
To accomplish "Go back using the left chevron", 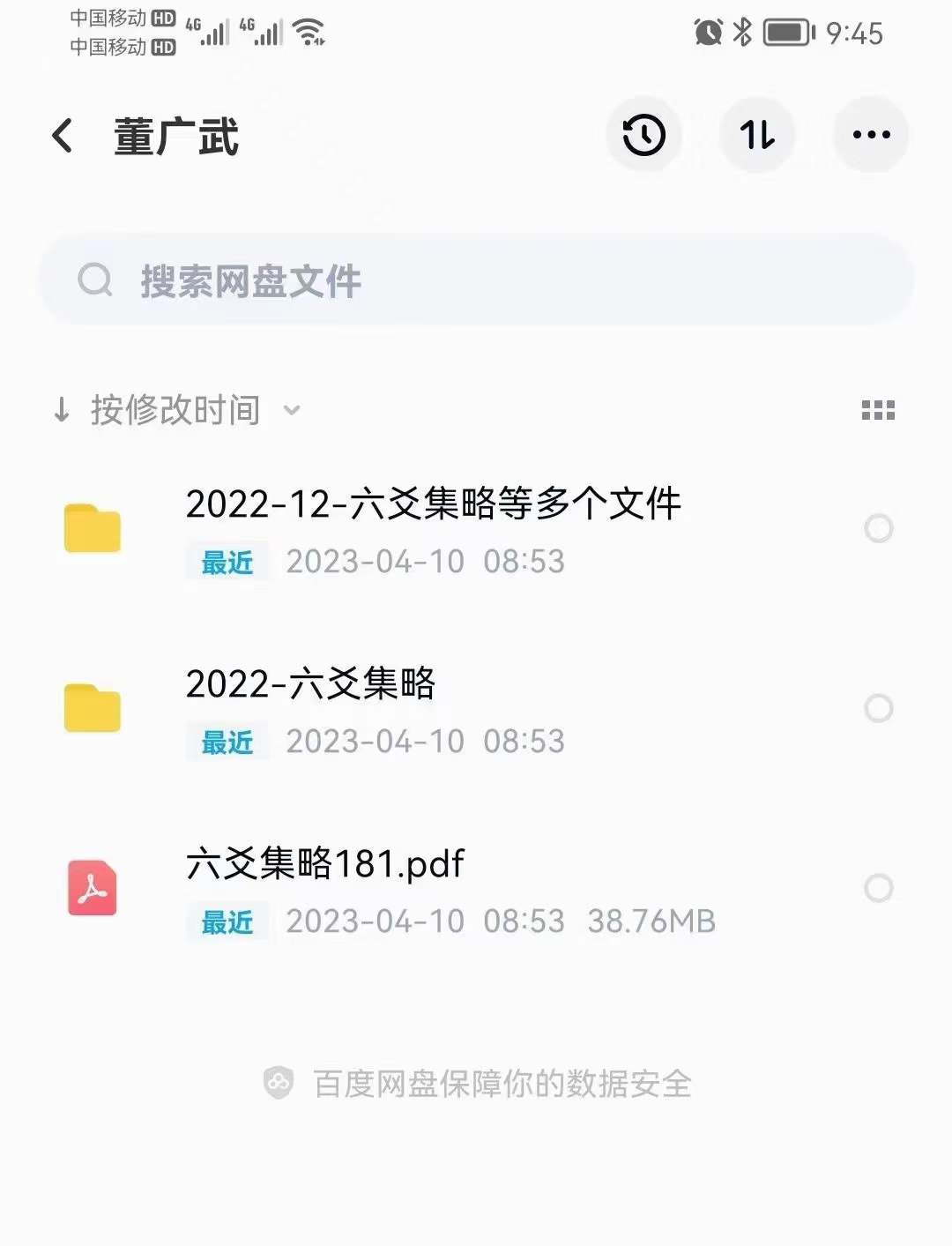I will 61,135.
